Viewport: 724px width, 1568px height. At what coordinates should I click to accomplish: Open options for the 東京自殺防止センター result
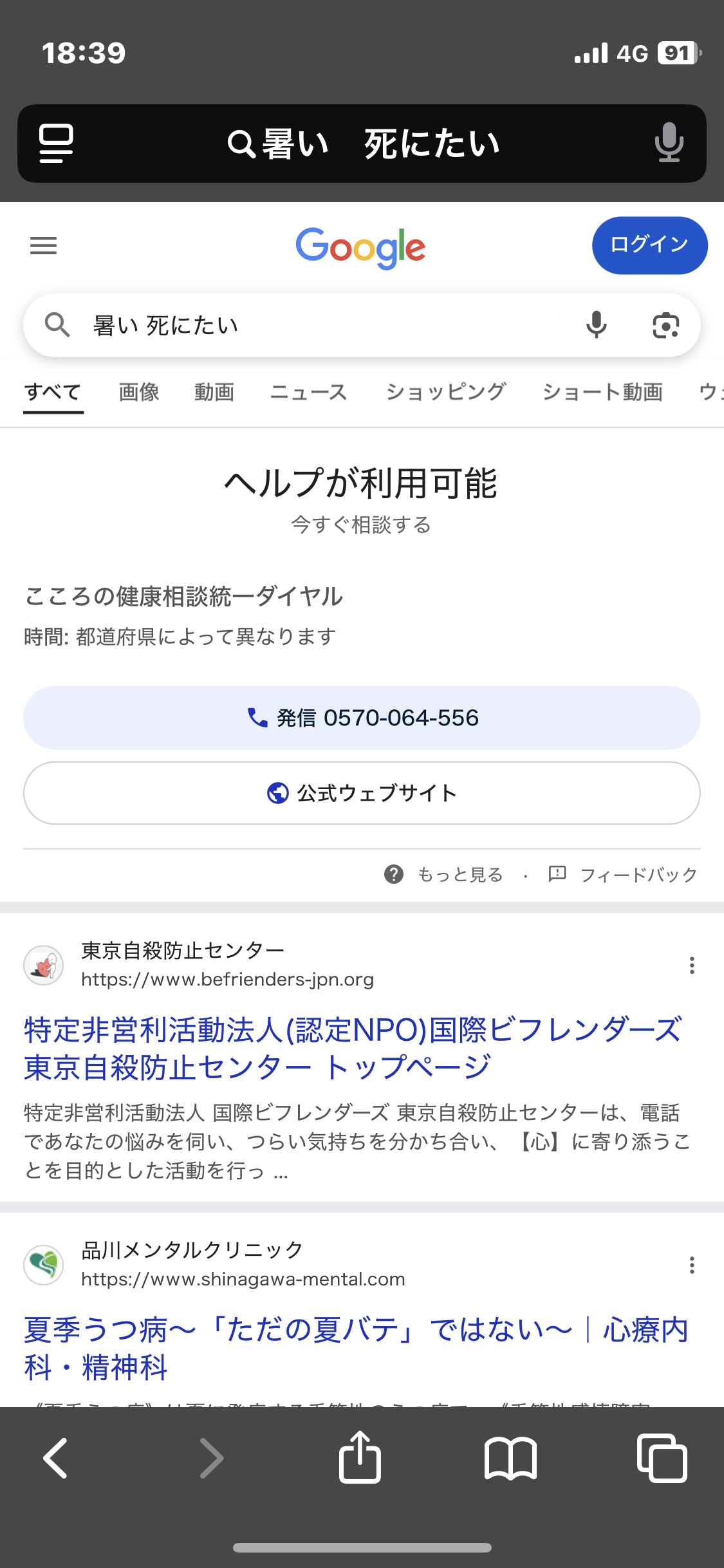692,965
